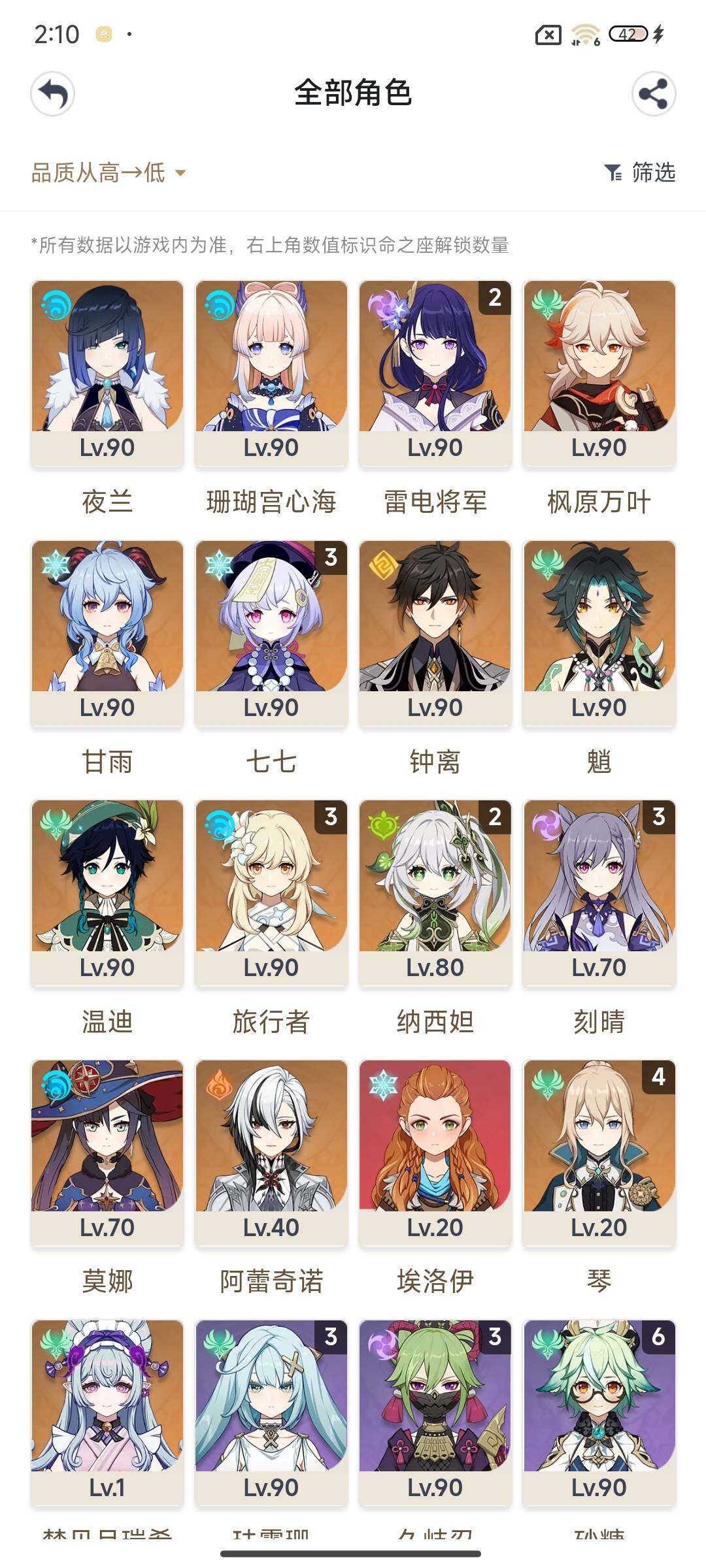View the 旅行者 character card
Viewport: 706px width, 1568px height.
tap(271, 892)
